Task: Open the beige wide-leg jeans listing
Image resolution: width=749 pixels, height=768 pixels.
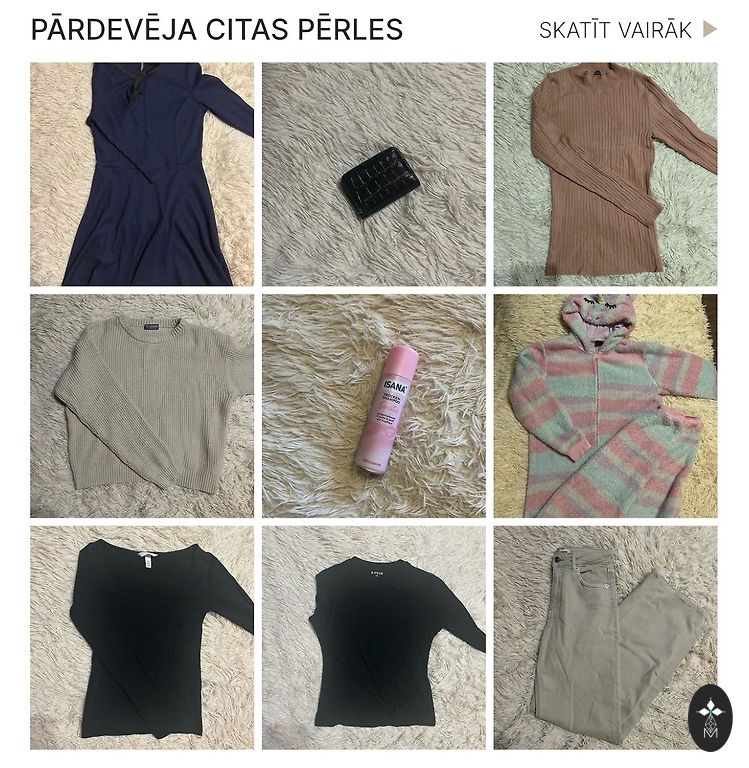Action: pyautogui.click(x=605, y=637)
